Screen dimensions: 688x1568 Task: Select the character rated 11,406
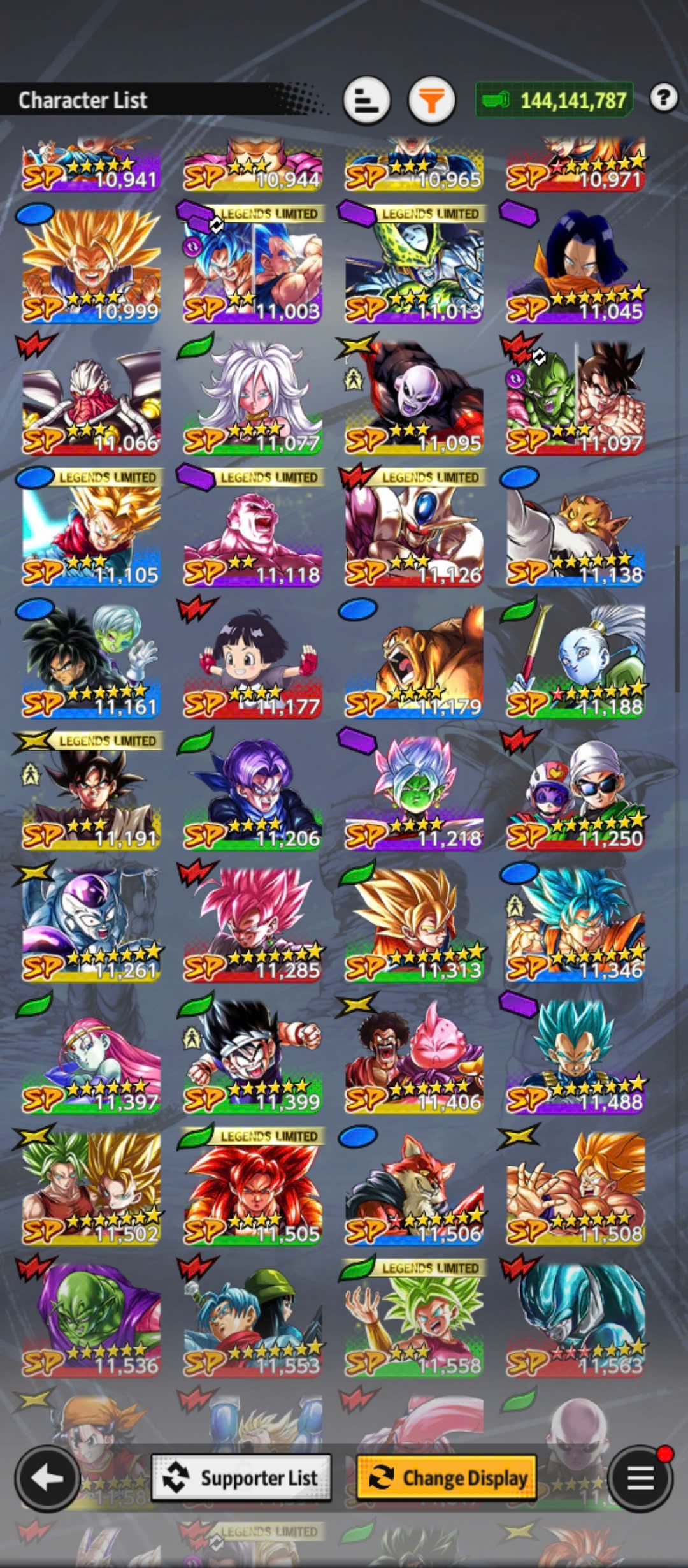click(x=414, y=1056)
